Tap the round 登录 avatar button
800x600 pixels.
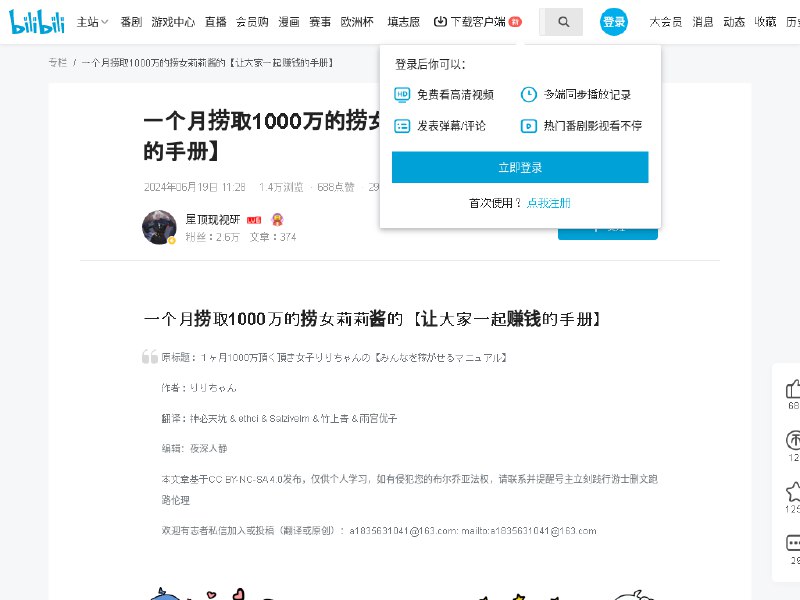point(614,22)
